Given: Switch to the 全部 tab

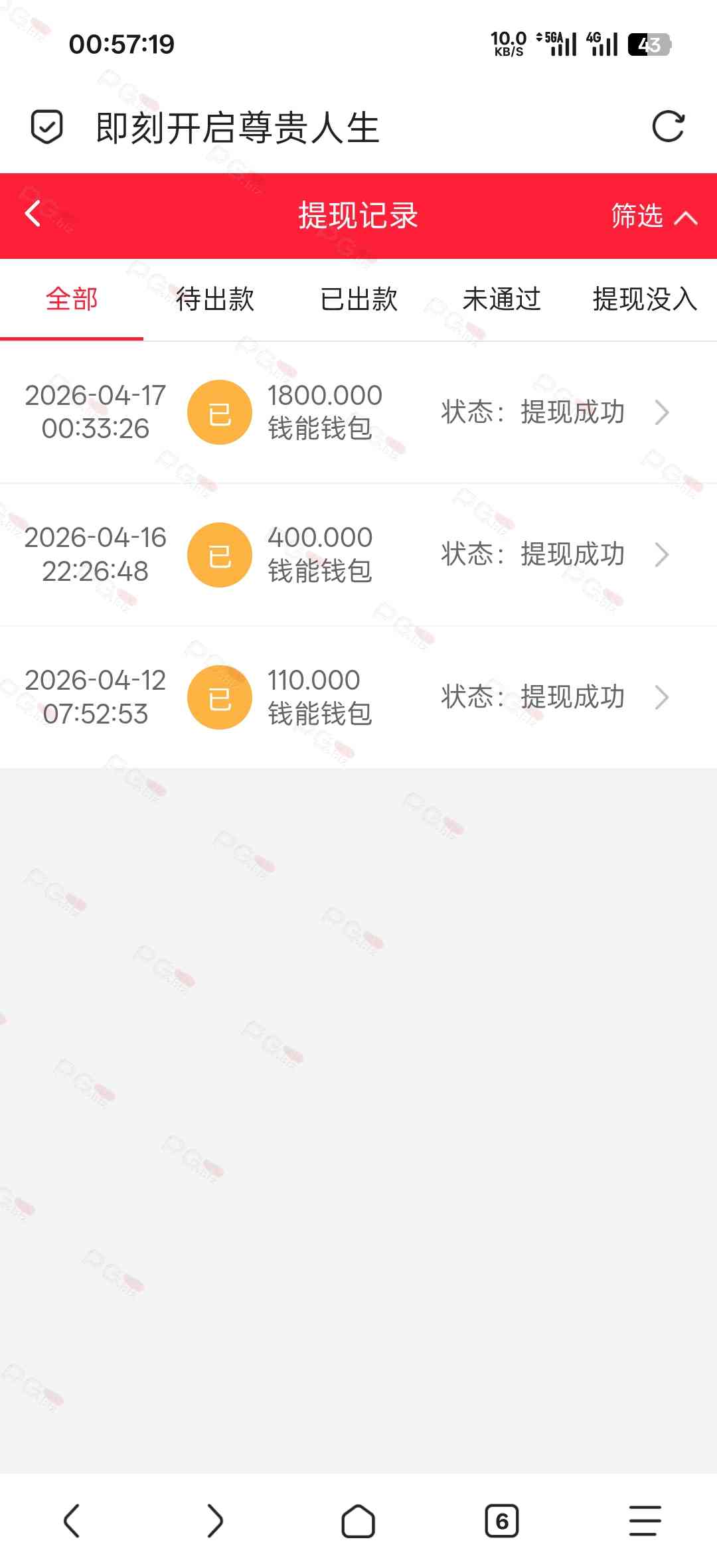Looking at the screenshot, I should (72, 299).
